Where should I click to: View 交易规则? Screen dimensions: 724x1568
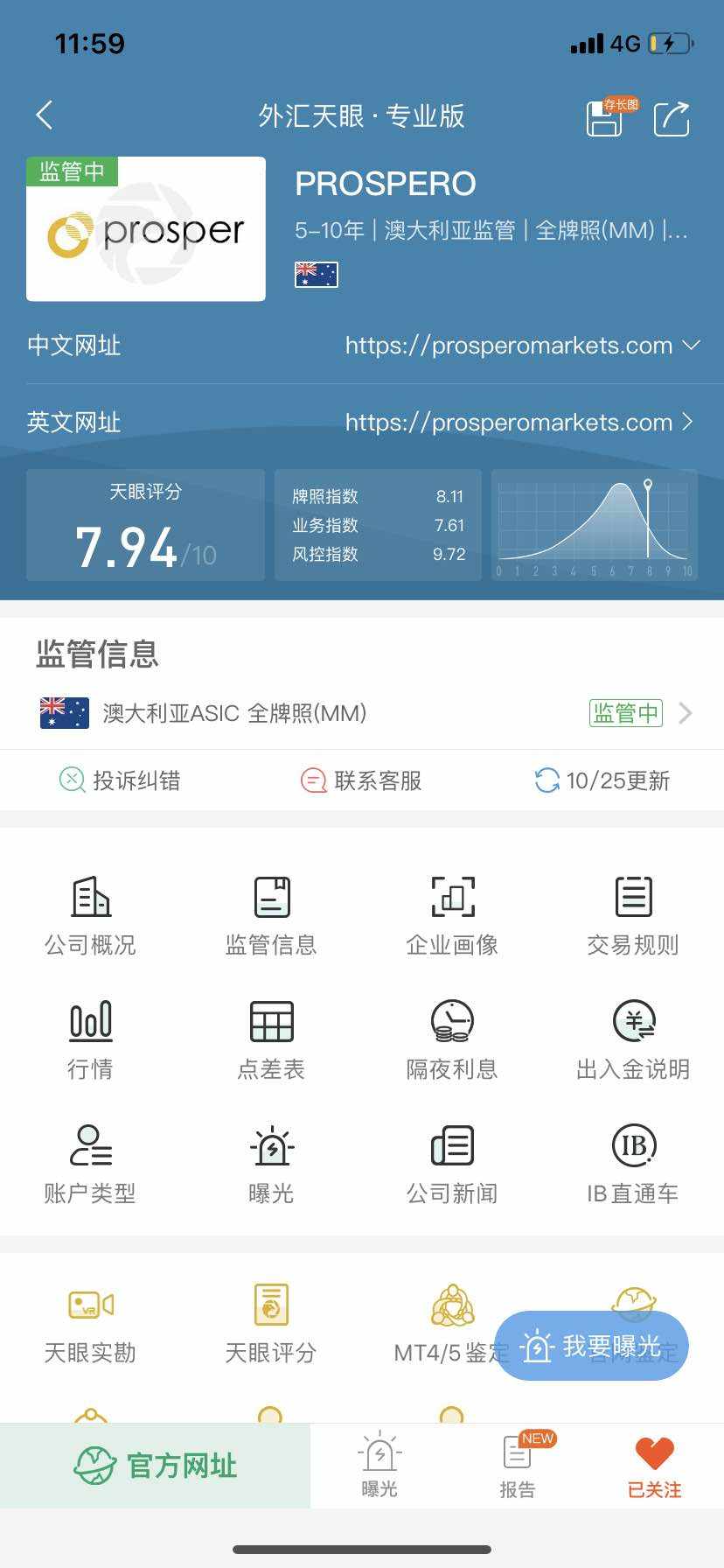pos(633,915)
